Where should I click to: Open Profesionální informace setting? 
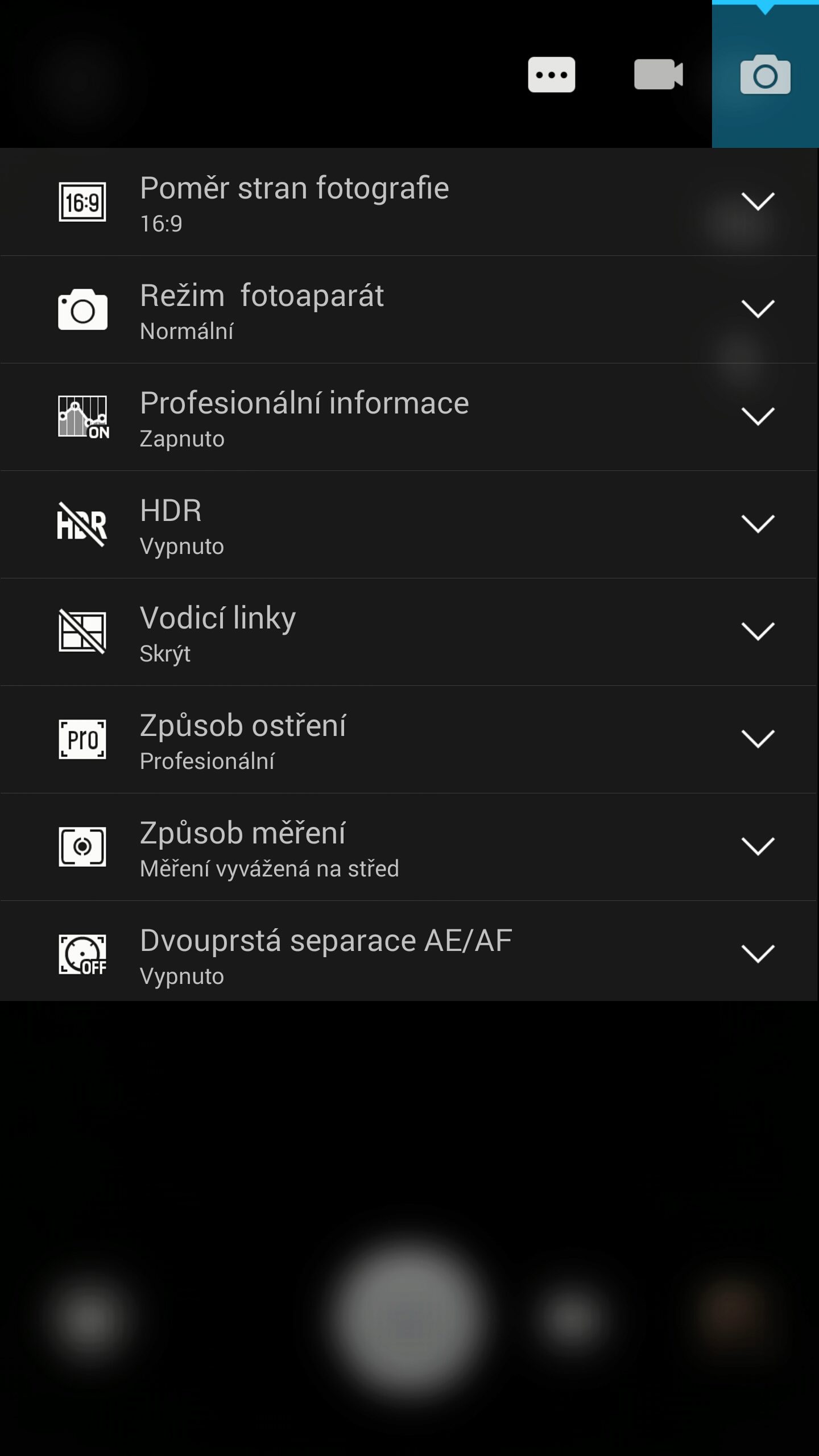point(409,417)
